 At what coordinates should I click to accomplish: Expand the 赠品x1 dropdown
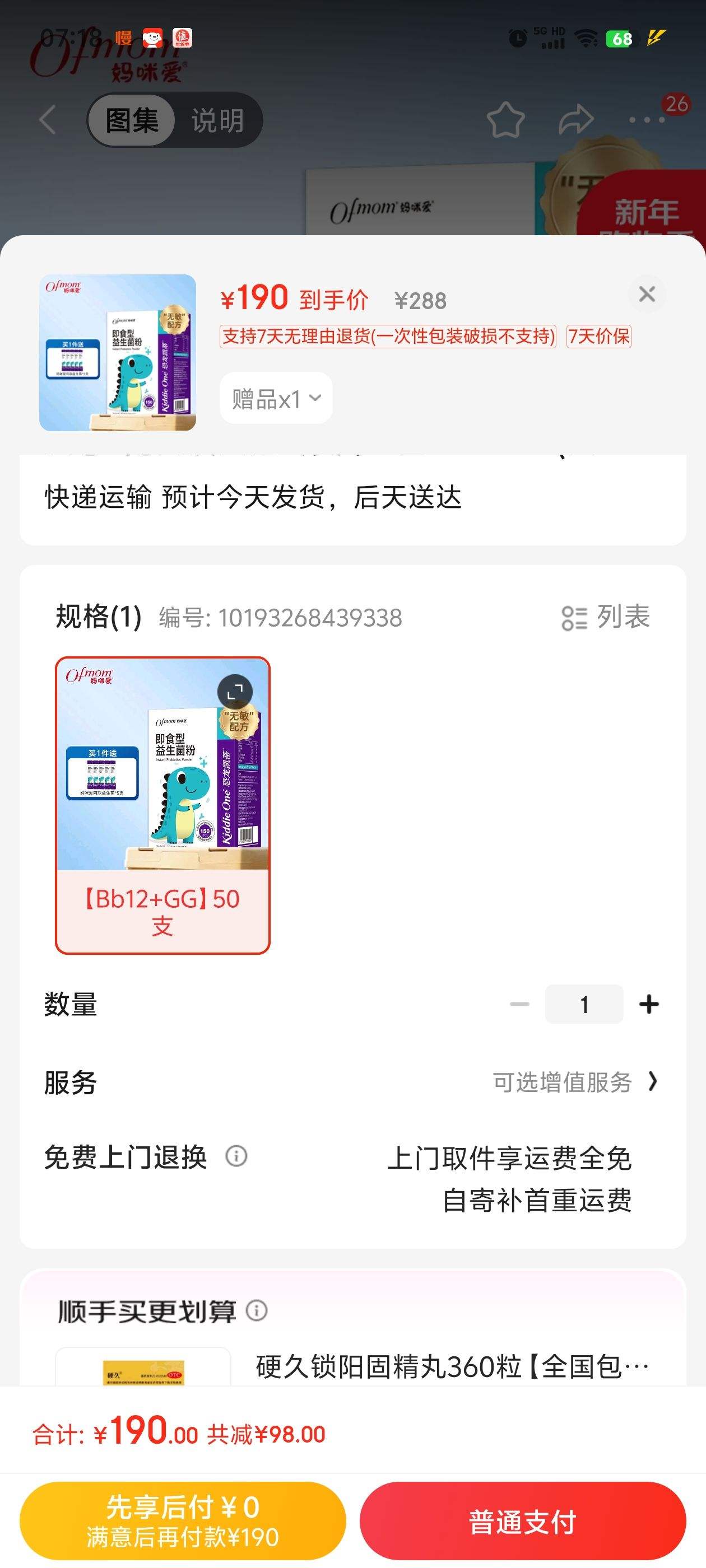275,398
